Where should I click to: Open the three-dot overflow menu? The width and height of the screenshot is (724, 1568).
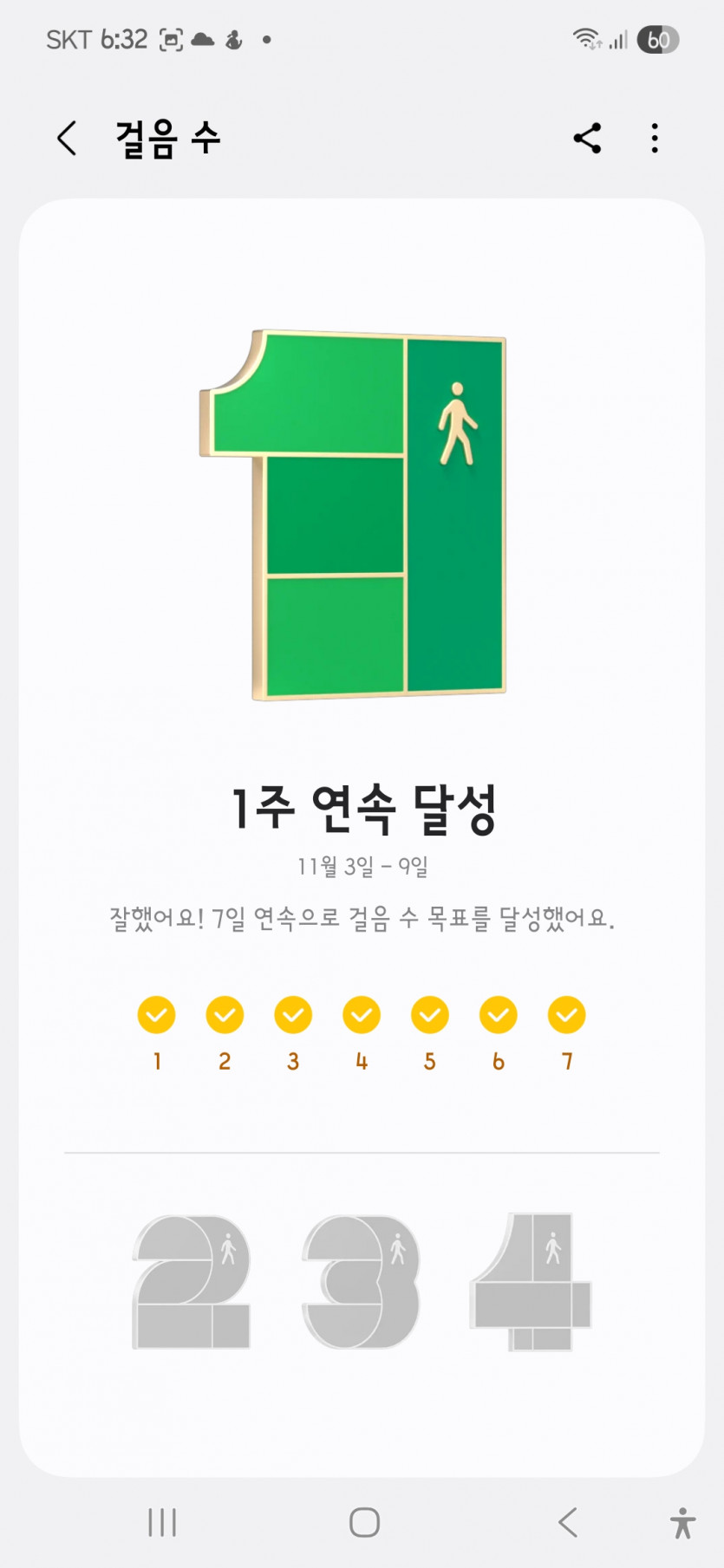tap(655, 138)
